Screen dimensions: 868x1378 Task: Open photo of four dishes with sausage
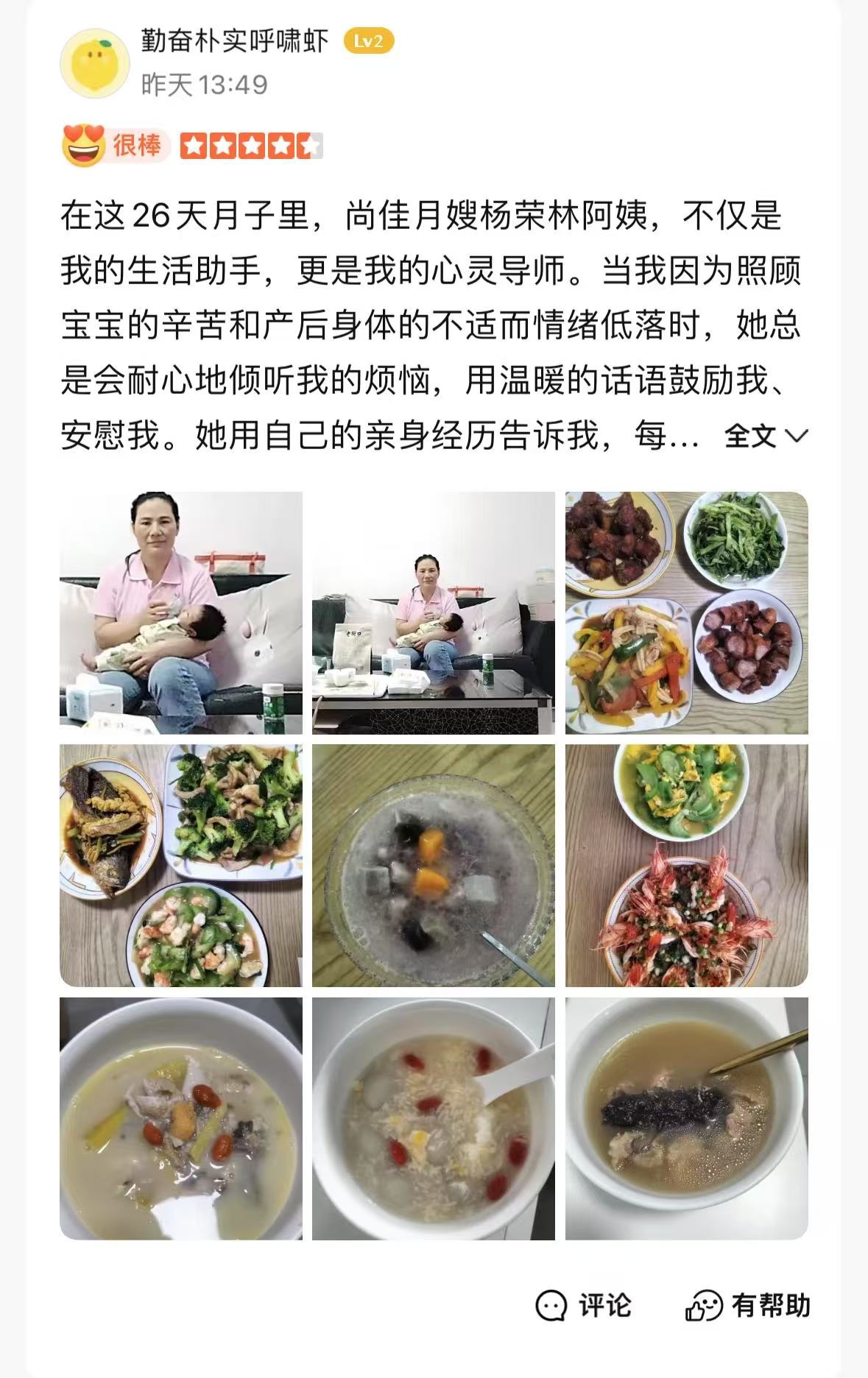(x=686, y=612)
